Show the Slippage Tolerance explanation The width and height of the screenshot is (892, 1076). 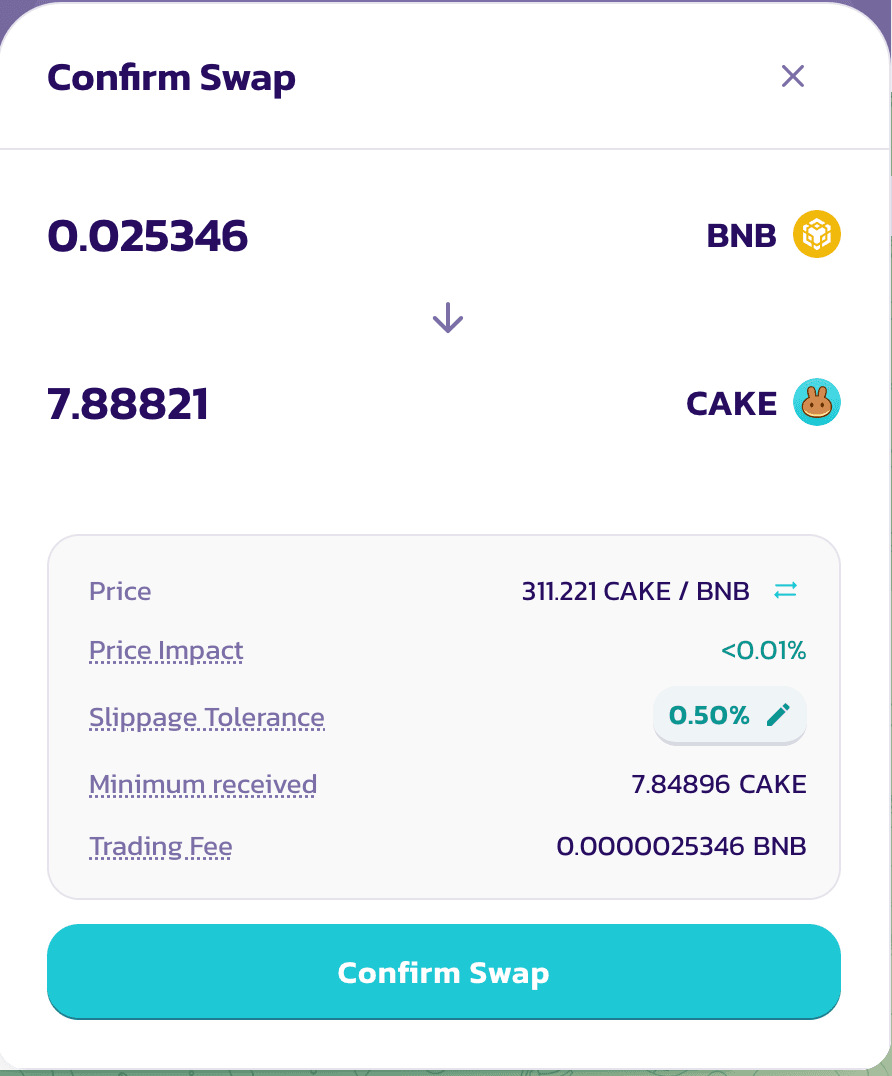(207, 718)
